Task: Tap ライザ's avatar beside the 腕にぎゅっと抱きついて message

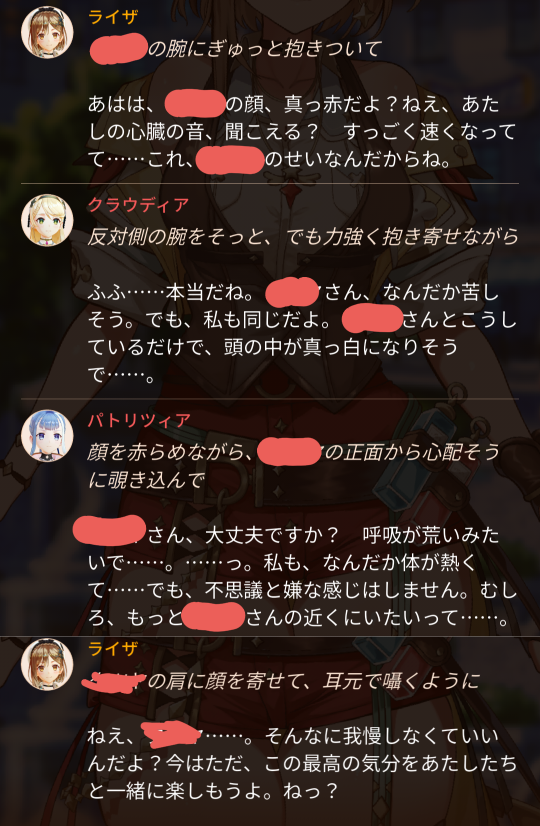Action: (47, 32)
